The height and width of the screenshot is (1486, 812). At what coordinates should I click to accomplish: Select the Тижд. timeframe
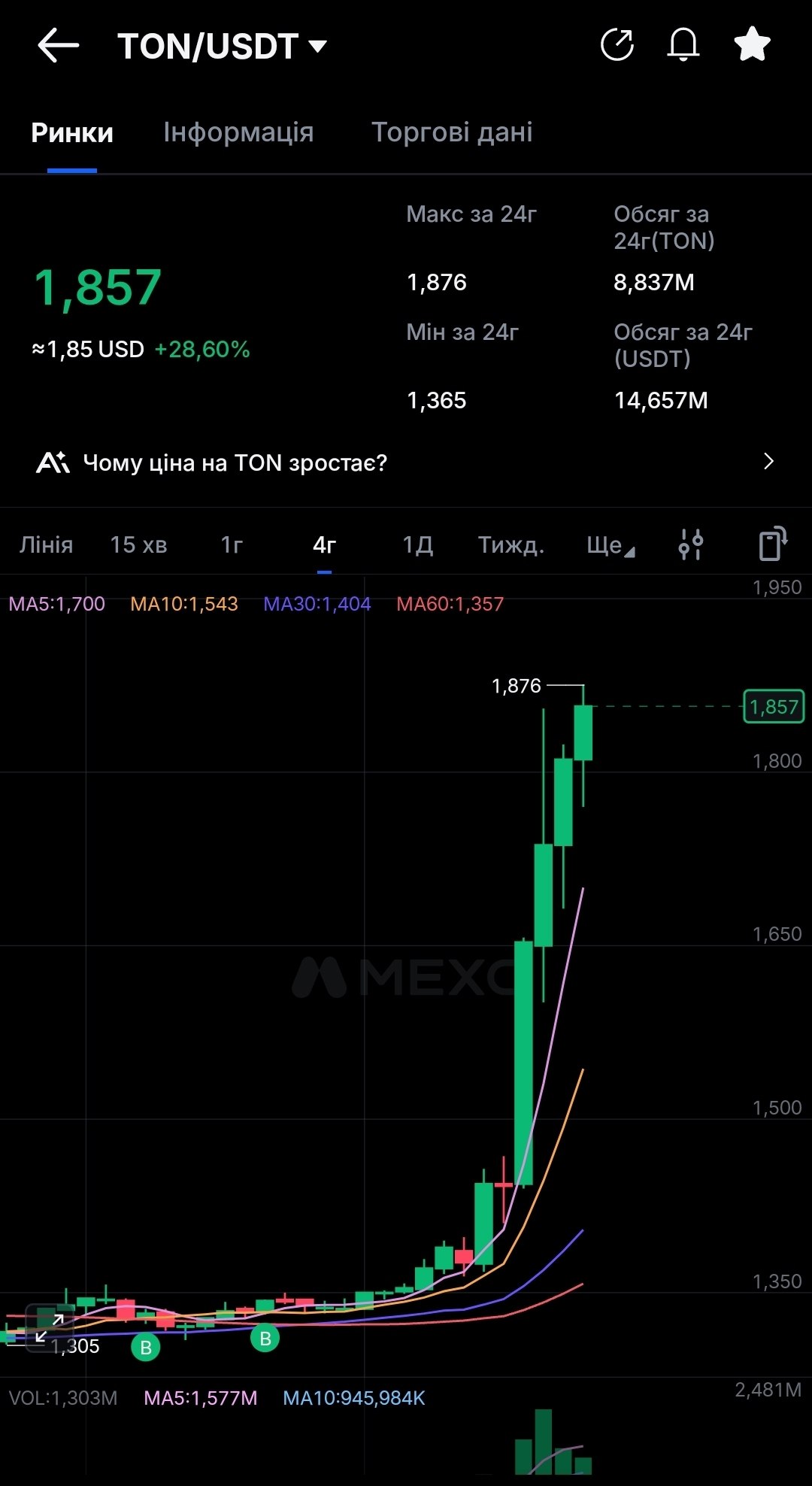tap(511, 544)
